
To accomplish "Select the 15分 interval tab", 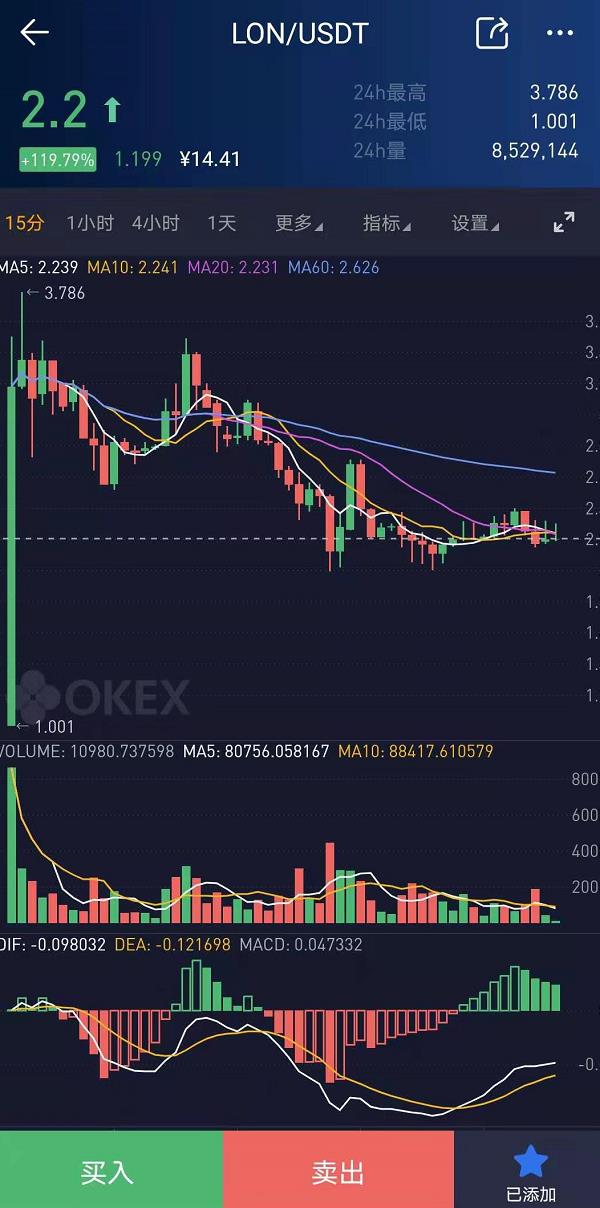I will click(x=24, y=223).
